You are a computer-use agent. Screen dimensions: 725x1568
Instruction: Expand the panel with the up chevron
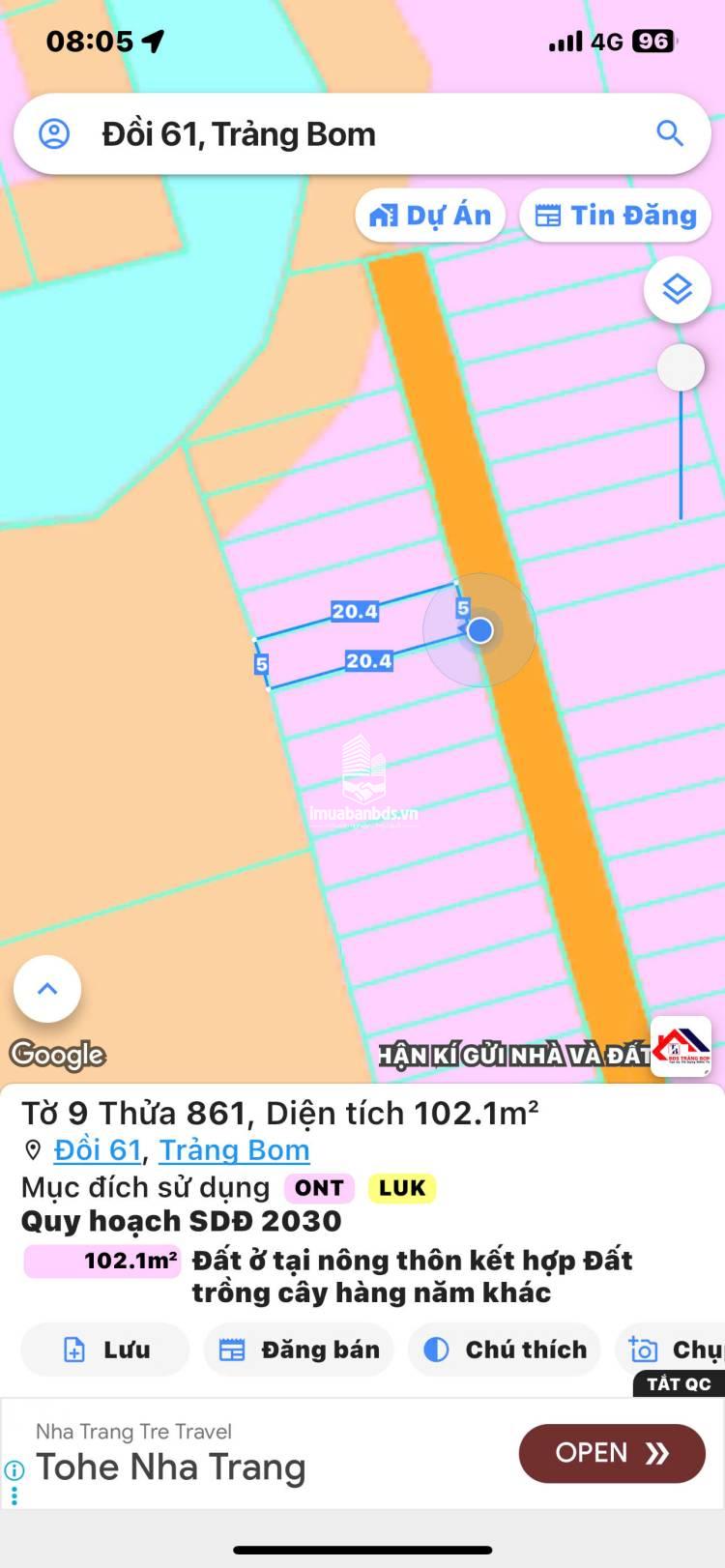(47, 988)
